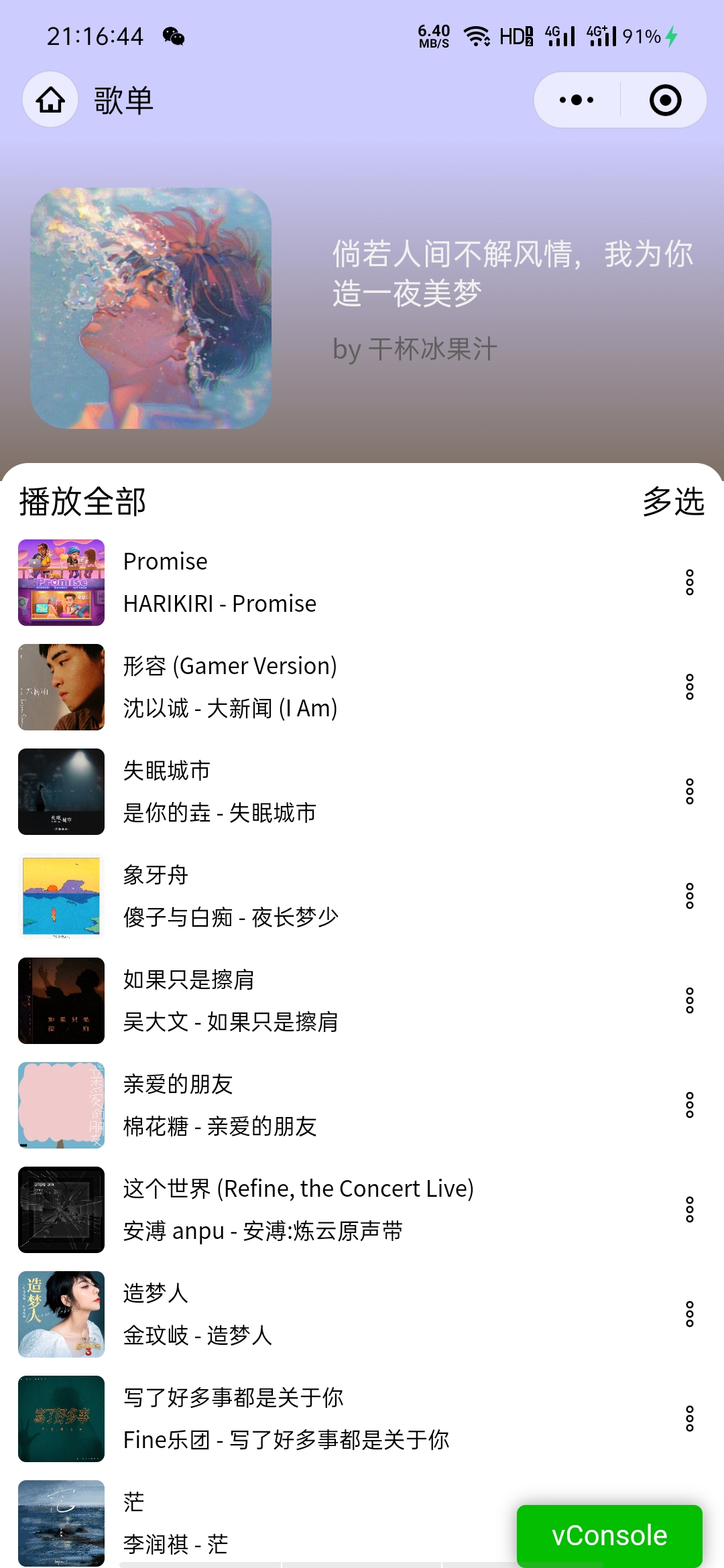The height and width of the screenshot is (1568, 724).
Task: Close the mini program via circle button
Action: pos(665,101)
